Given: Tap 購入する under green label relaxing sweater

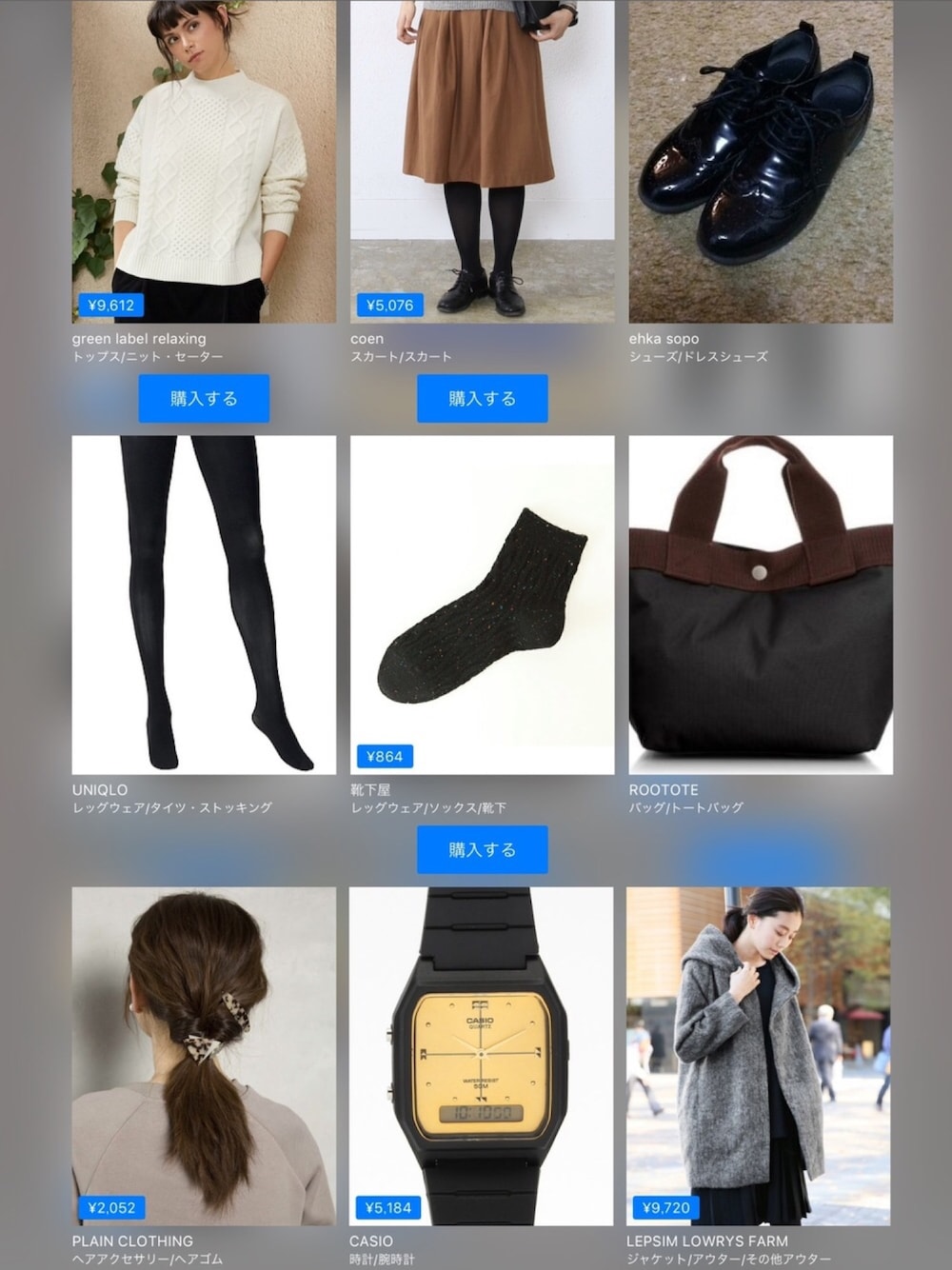Looking at the screenshot, I should click(x=204, y=398).
